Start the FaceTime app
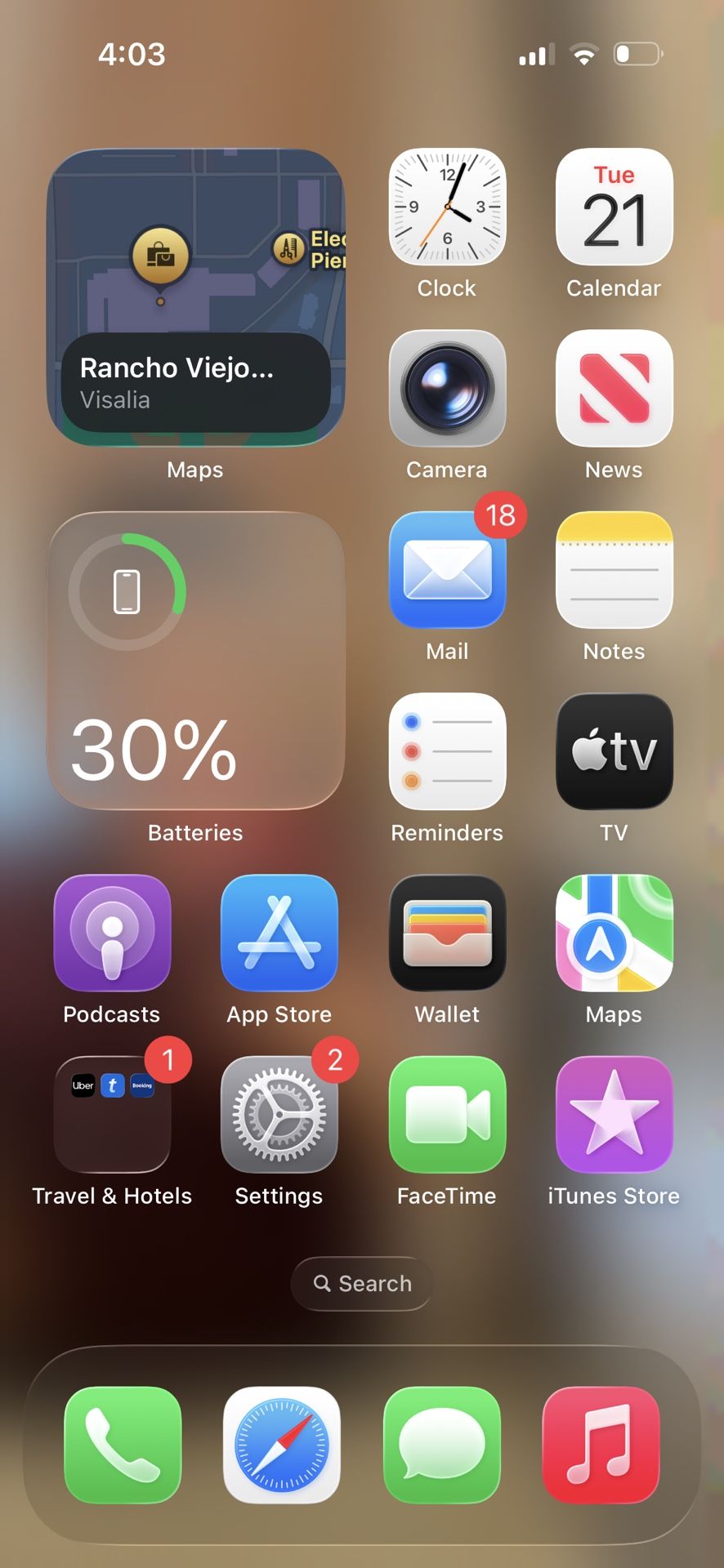Screen dimensions: 724x1568 click(447, 1114)
